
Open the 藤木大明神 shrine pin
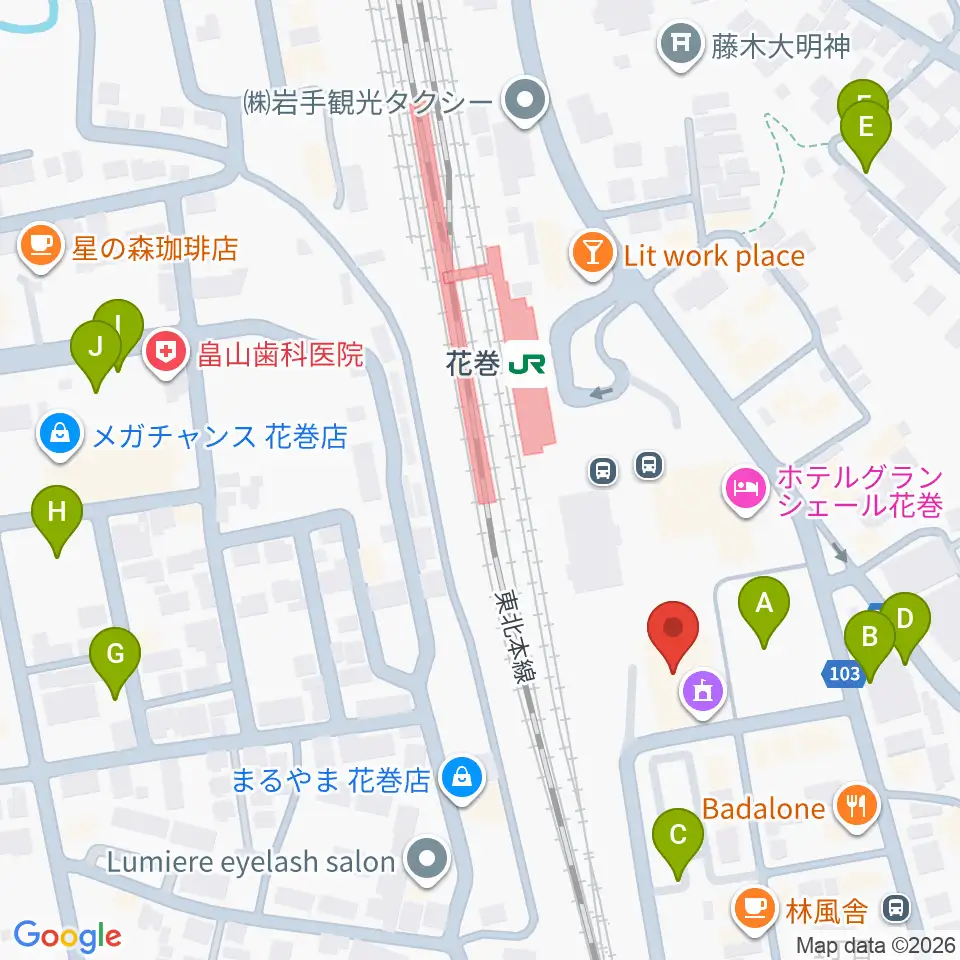coord(681,46)
